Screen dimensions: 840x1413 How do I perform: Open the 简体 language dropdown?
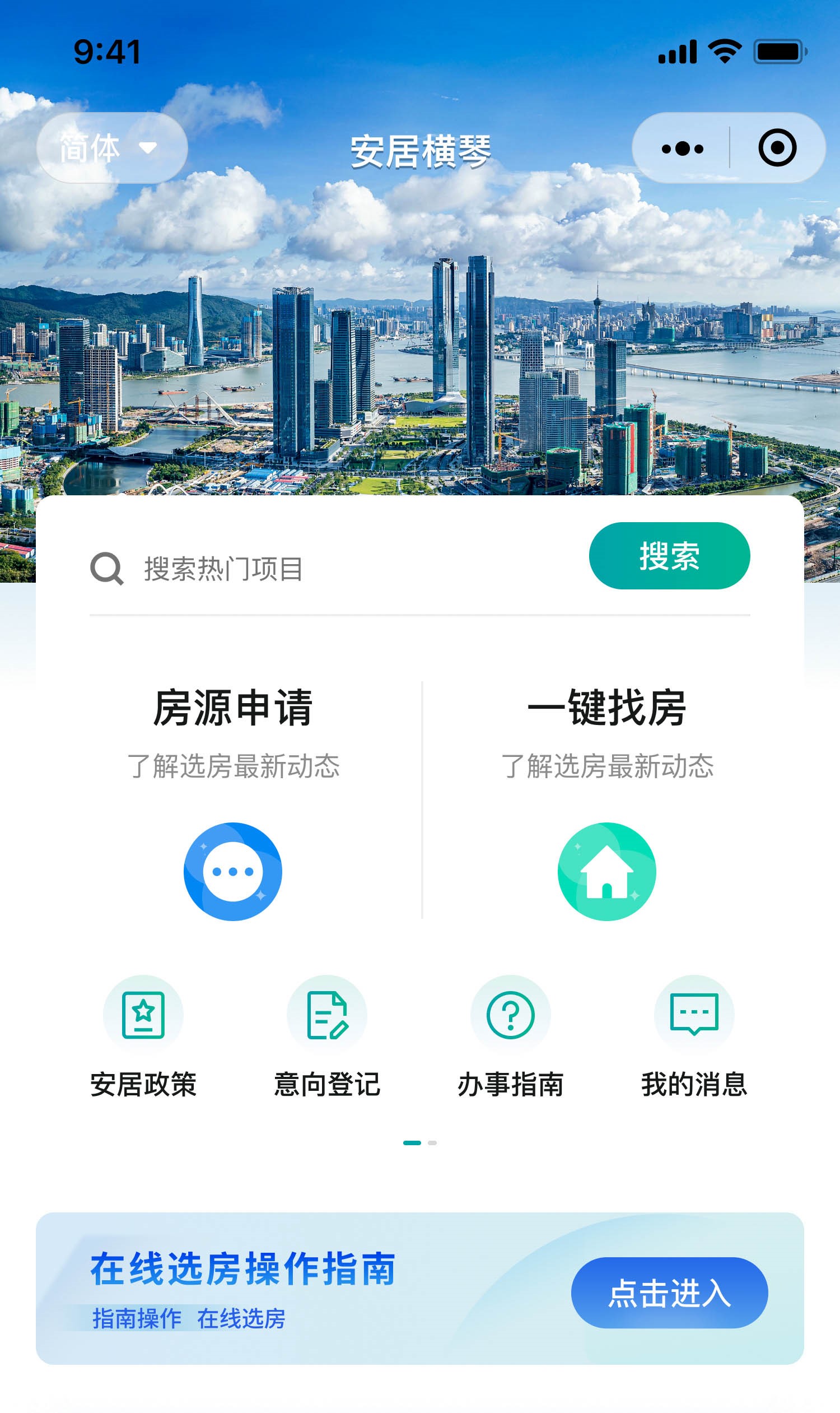click(111, 148)
